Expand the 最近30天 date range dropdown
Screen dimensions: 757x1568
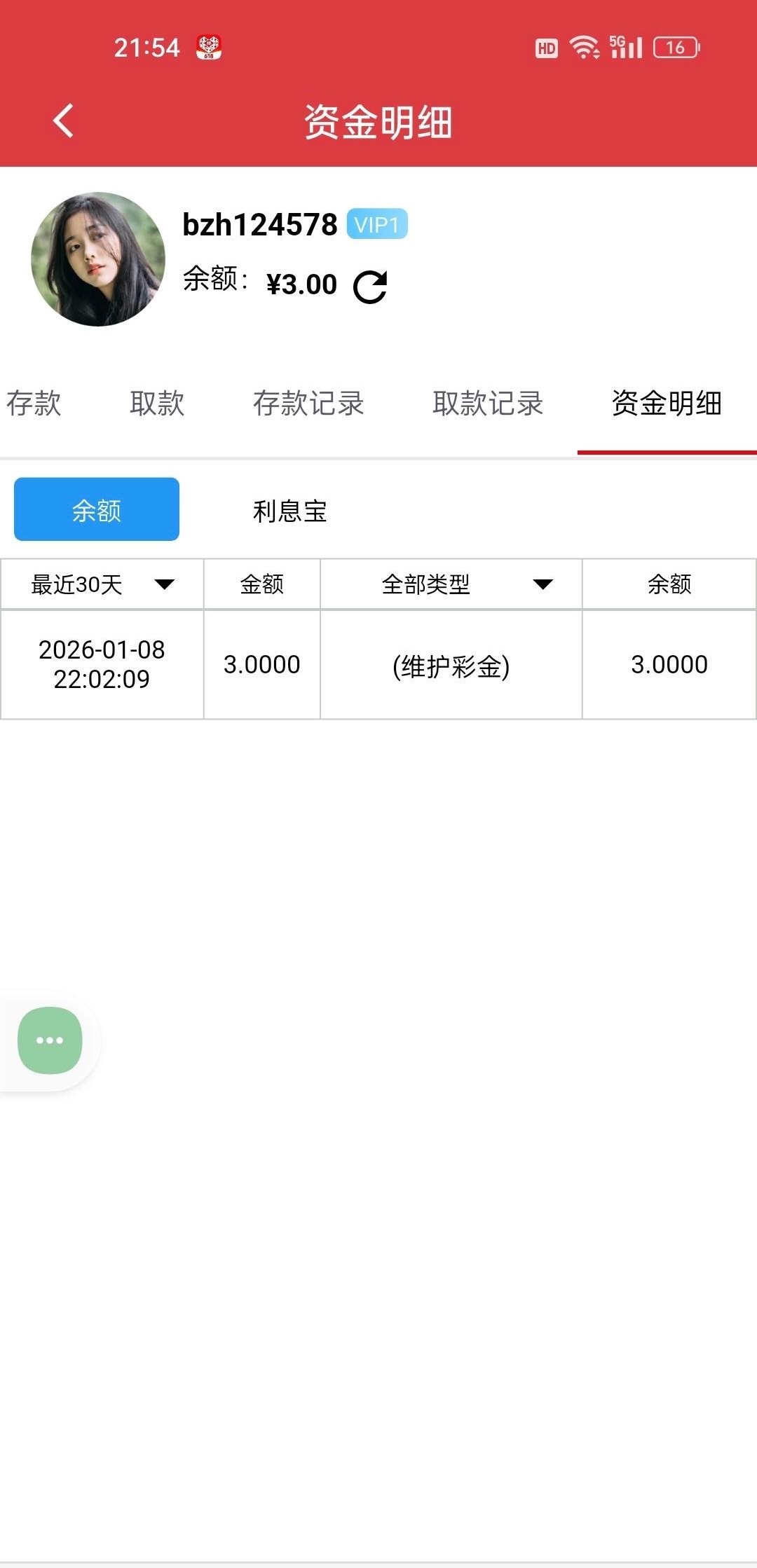102,584
